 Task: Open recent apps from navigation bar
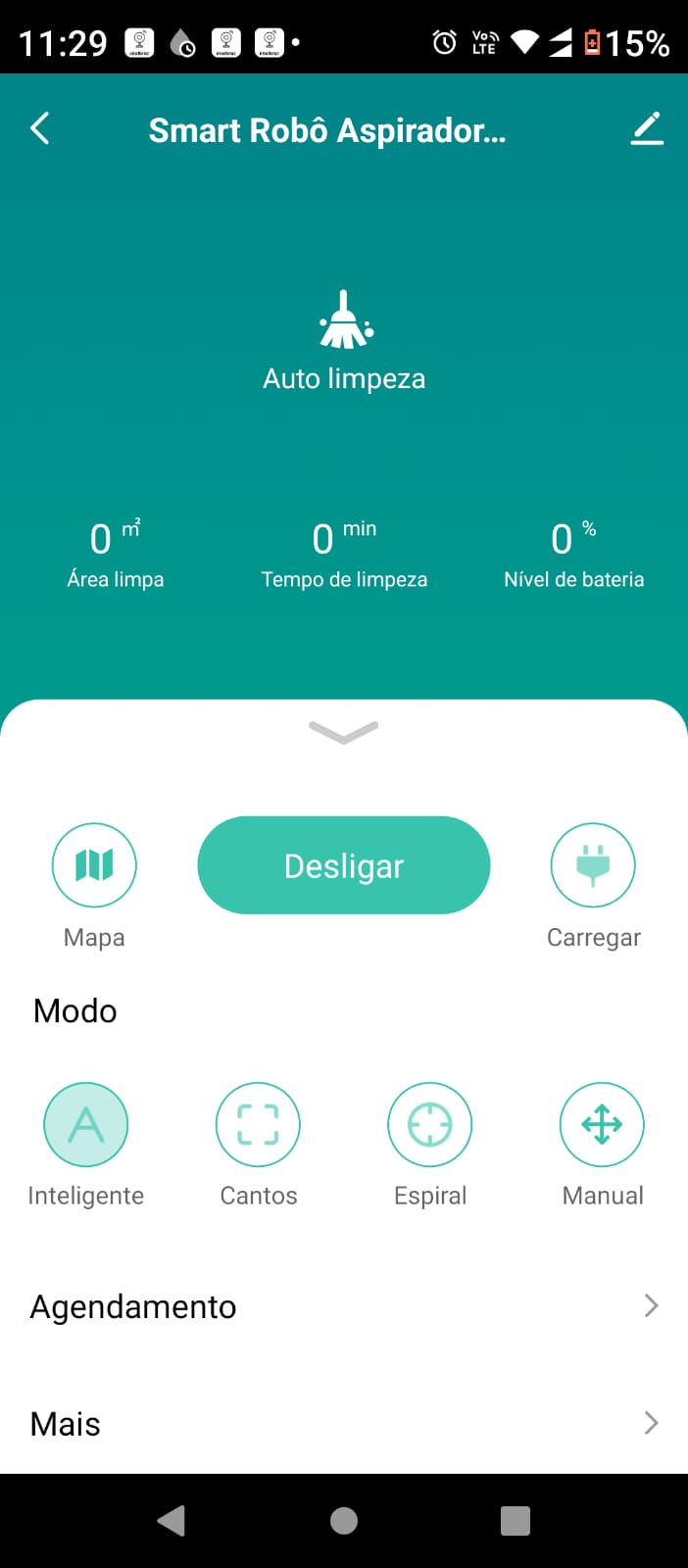[516, 1520]
